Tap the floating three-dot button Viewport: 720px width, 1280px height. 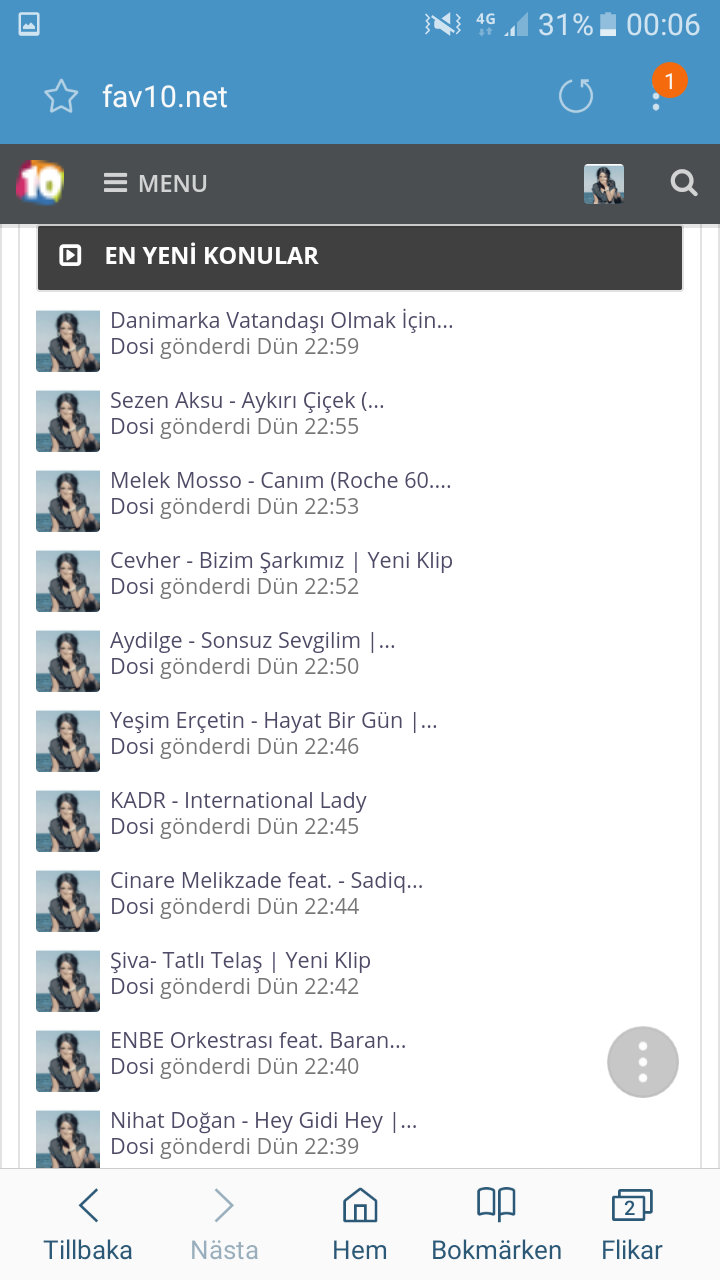pos(643,1062)
